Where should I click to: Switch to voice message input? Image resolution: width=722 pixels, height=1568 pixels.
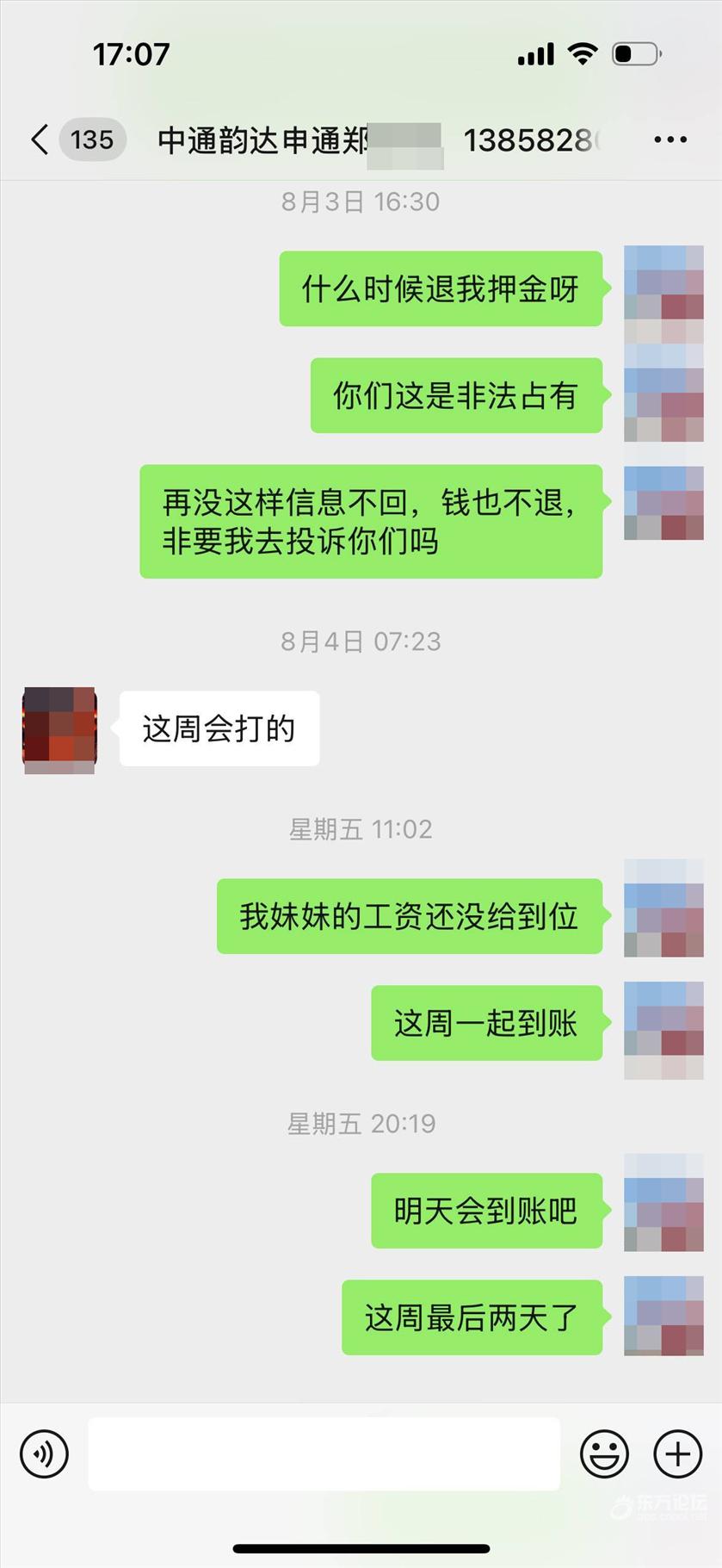[x=44, y=1454]
